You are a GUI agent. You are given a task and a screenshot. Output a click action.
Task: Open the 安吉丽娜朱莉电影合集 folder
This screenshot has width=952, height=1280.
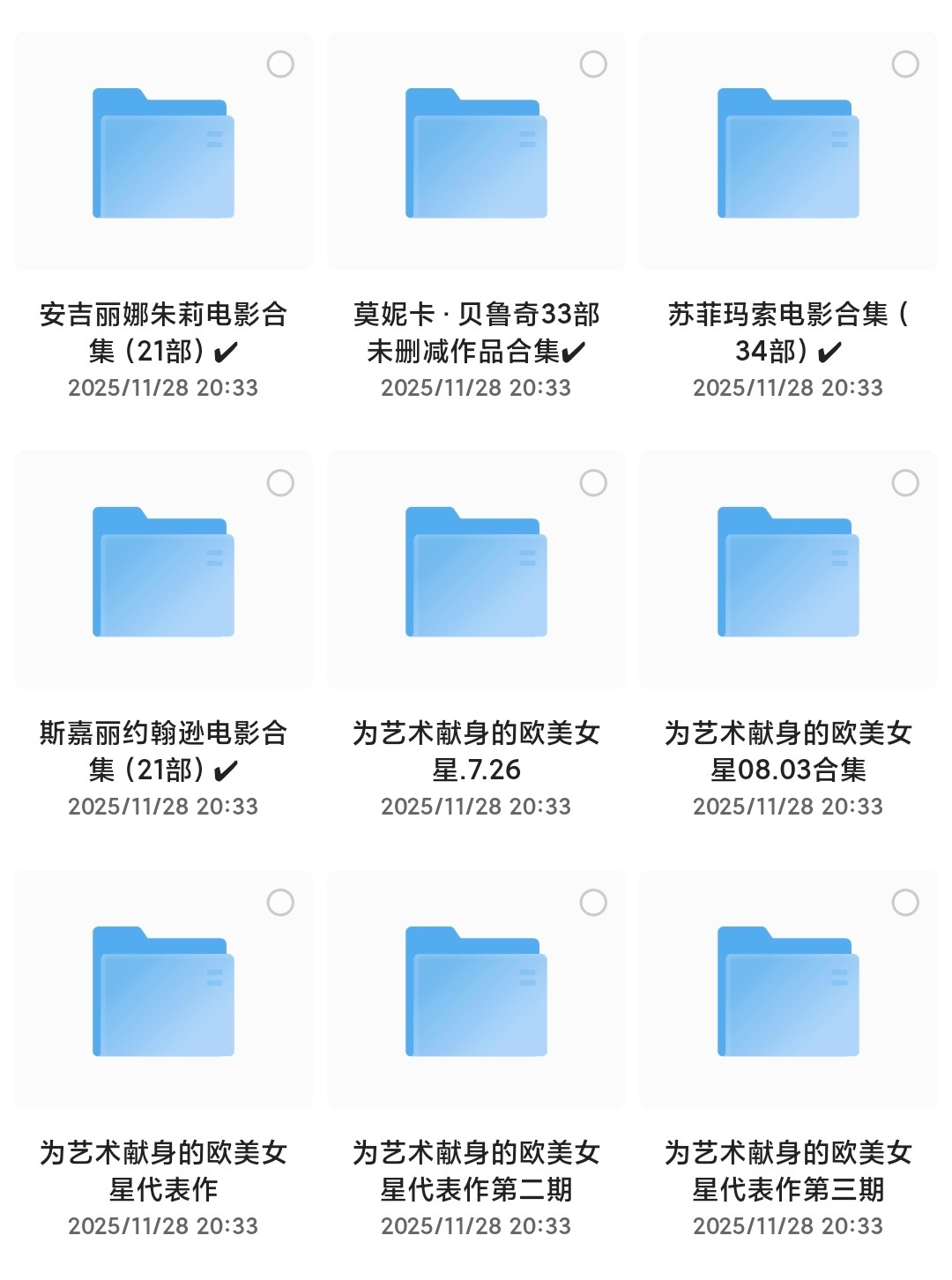click(163, 153)
